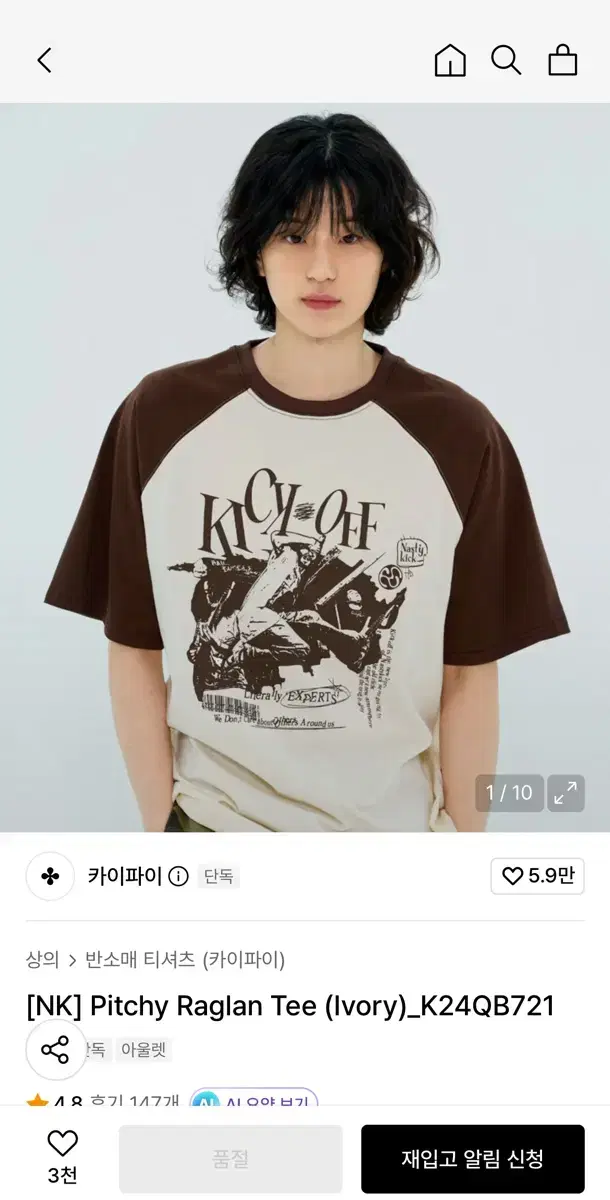Share this product via the share button

[56, 1050]
